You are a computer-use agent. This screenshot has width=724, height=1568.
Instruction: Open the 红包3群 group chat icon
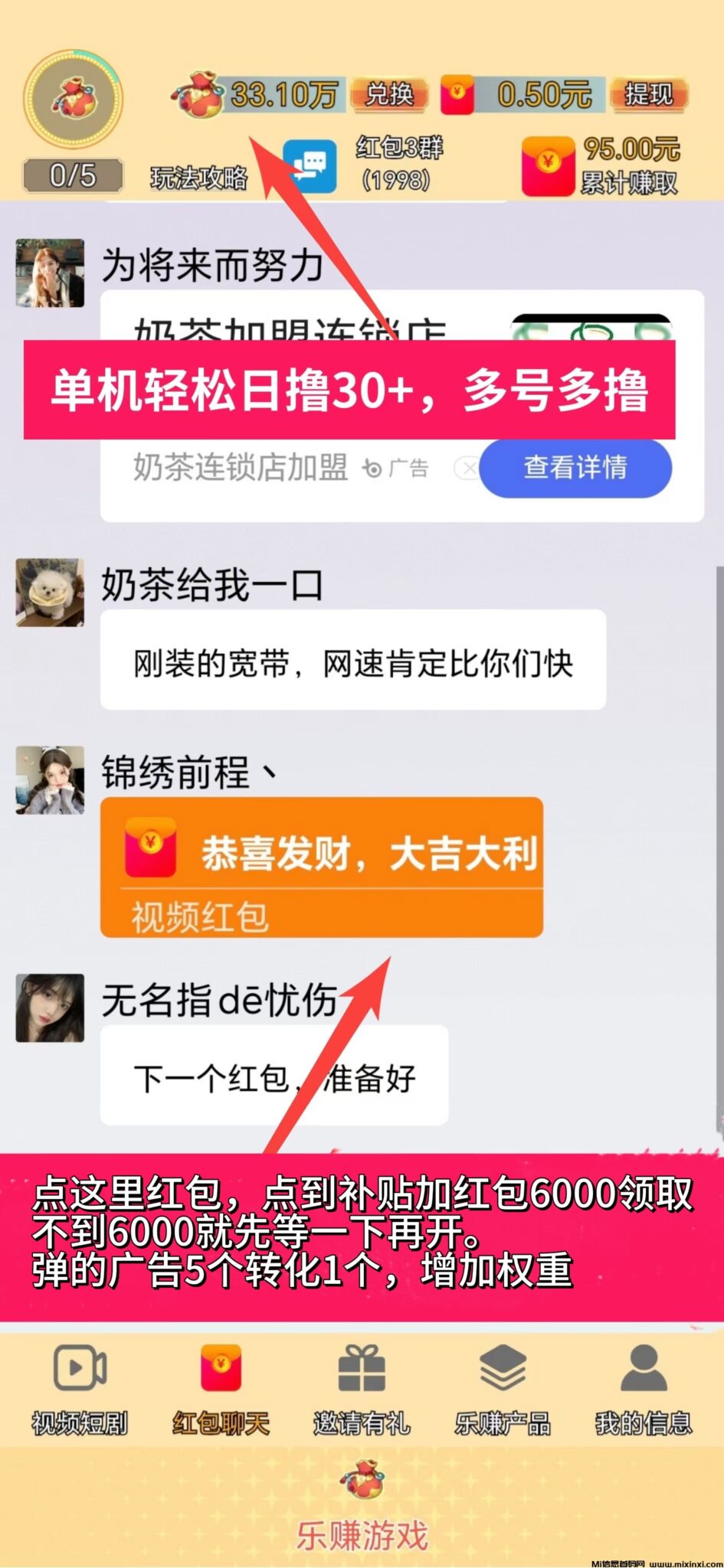tap(310, 166)
